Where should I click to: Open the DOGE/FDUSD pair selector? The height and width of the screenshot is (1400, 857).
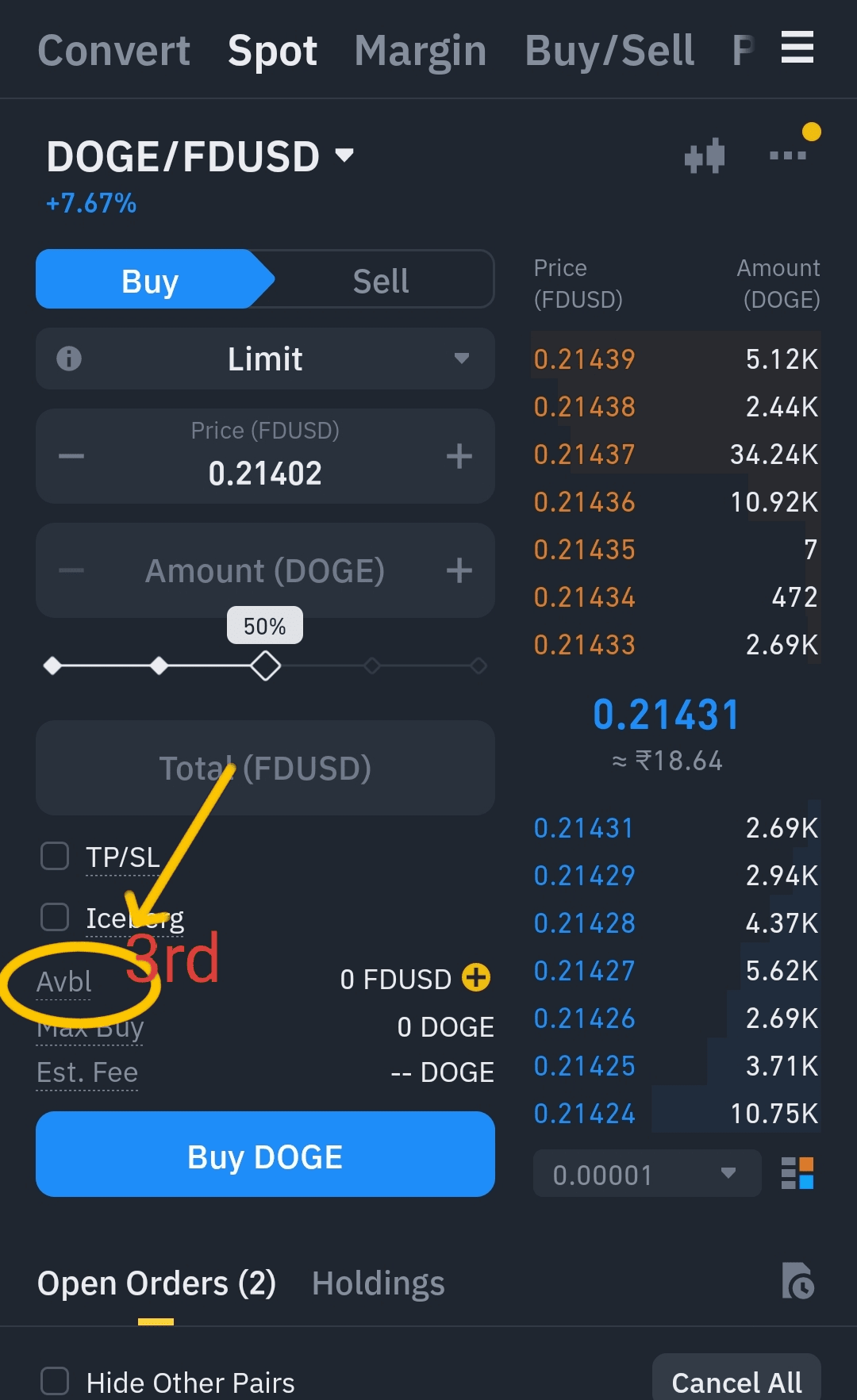(200, 156)
